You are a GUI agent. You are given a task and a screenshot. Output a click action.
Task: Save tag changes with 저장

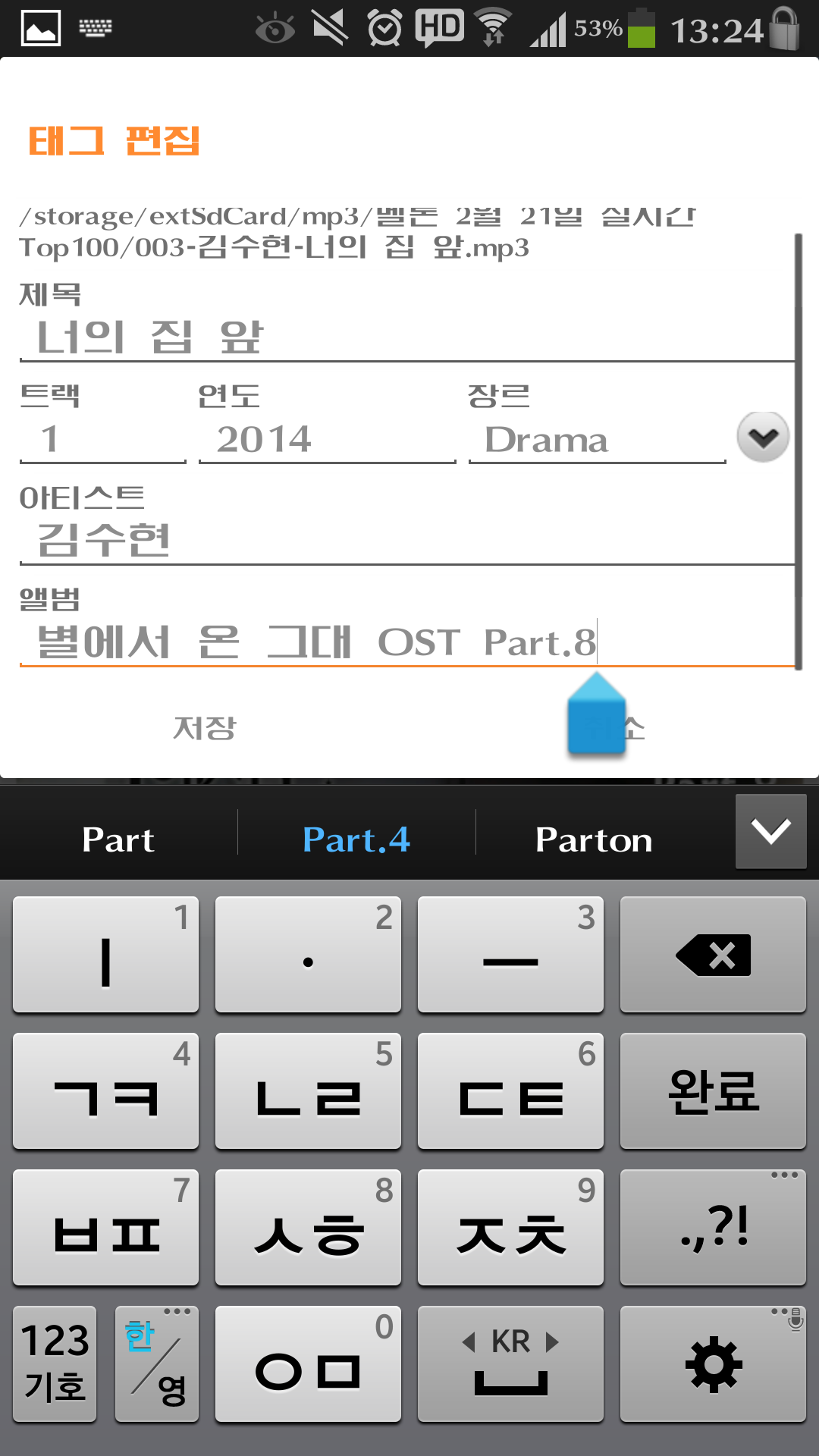(205, 728)
